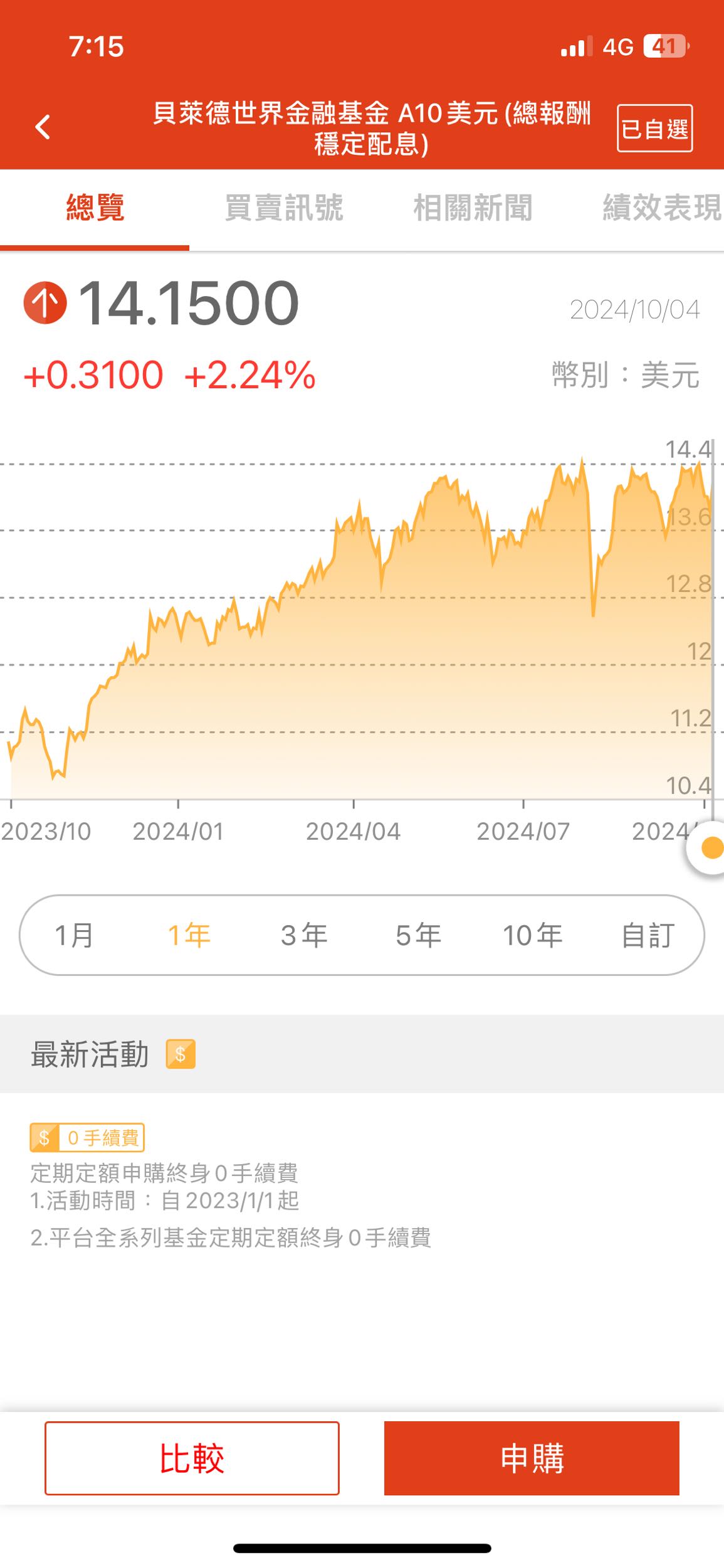This screenshot has height=1568, width=724.
Task: Select the 10年 time range
Action: 532,935
